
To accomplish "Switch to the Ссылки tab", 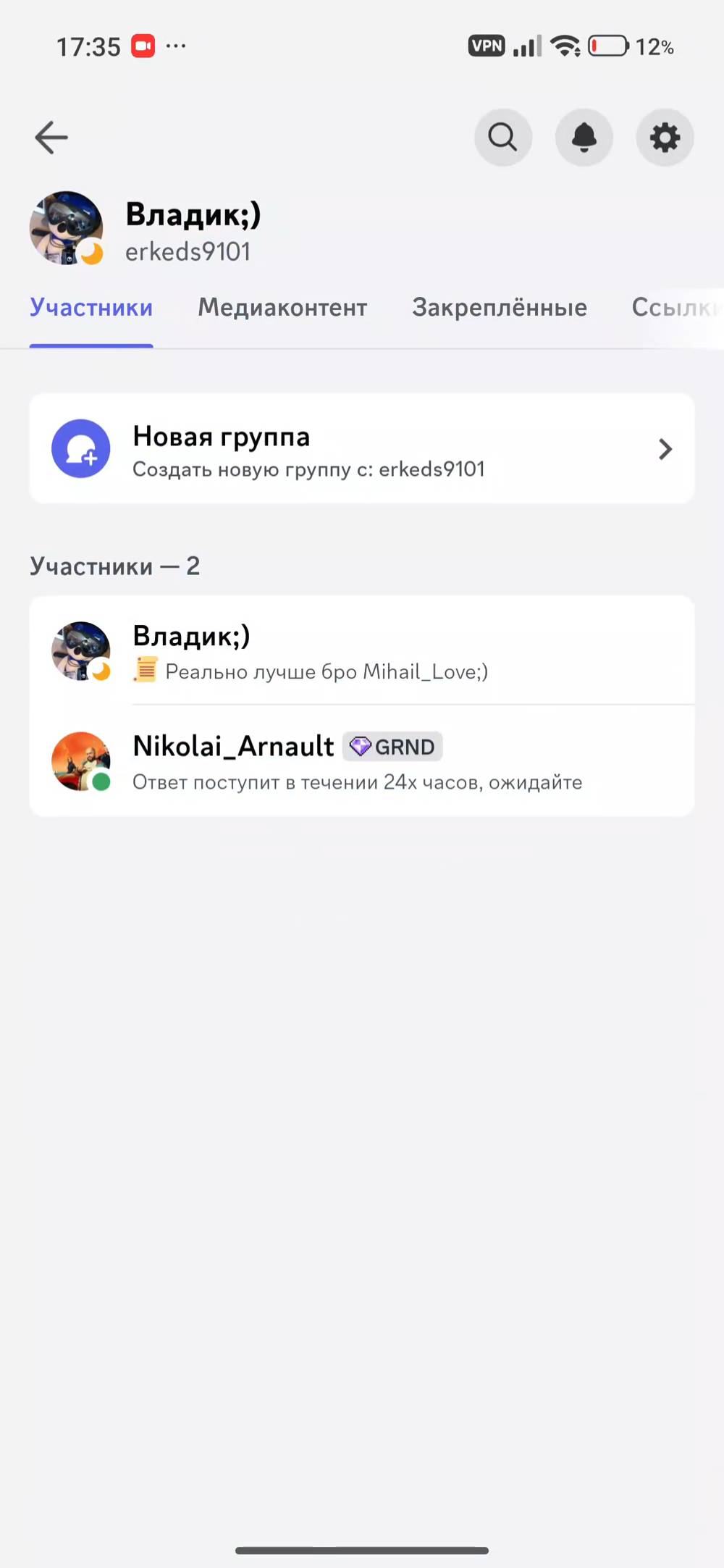I will pyautogui.click(x=673, y=308).
